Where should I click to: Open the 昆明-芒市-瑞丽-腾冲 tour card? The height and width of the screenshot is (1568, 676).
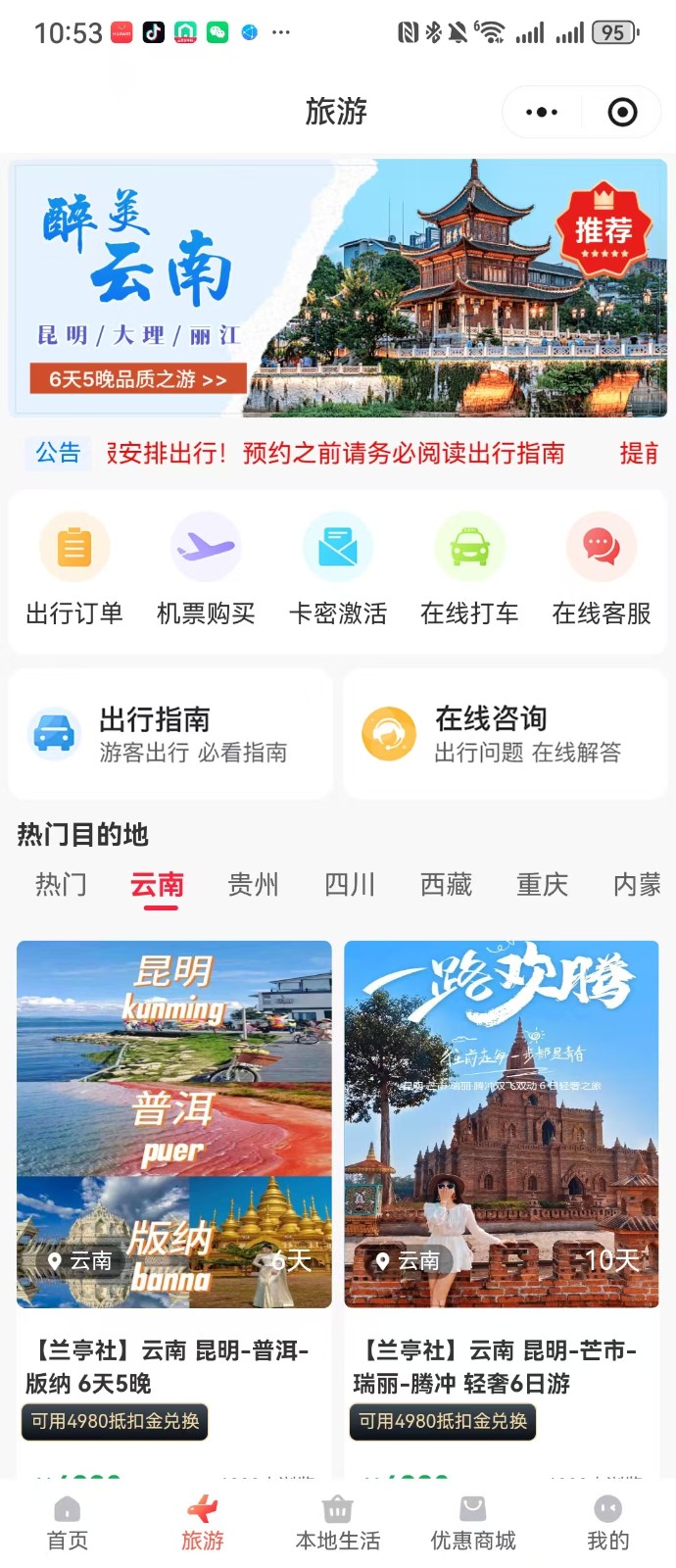(502, 1176)
